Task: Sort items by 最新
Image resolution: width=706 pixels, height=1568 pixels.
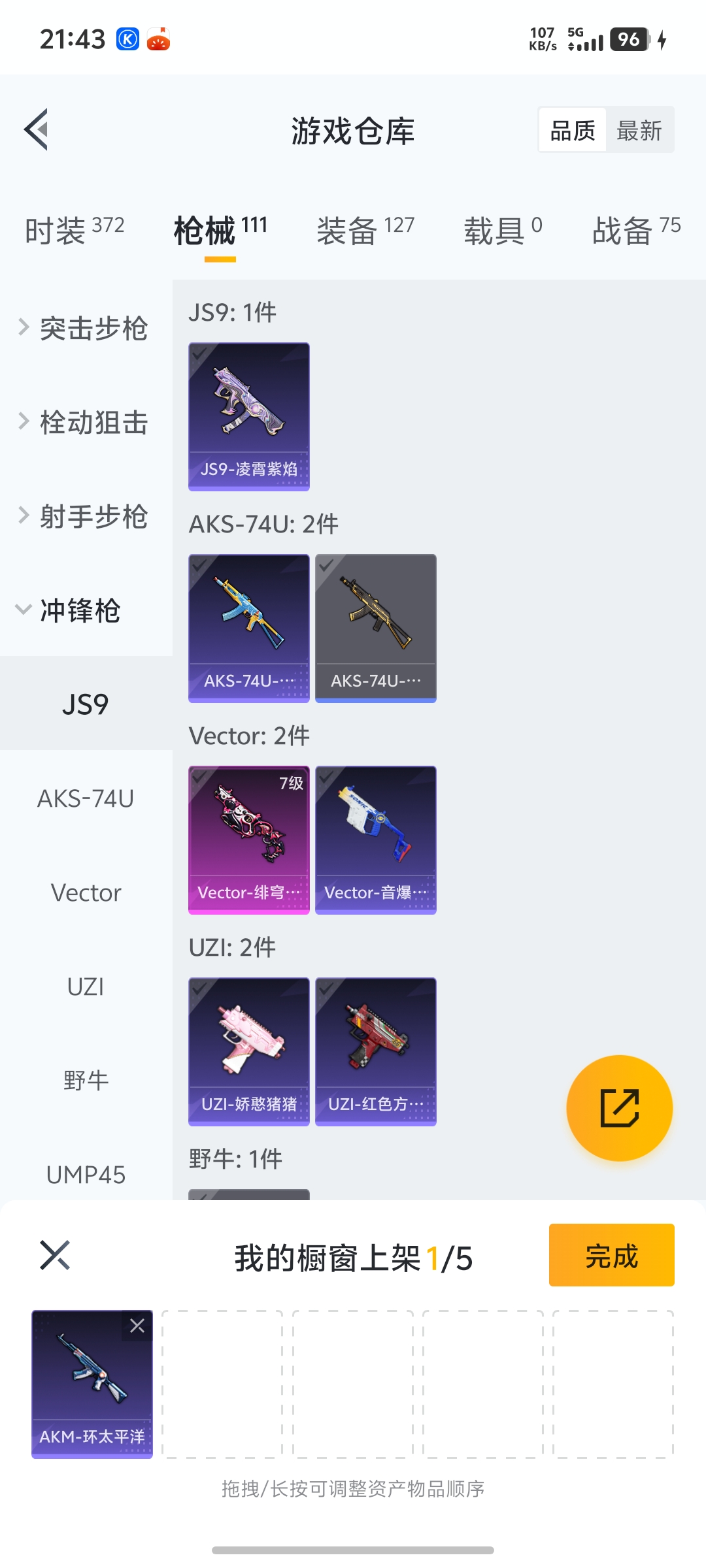Action: (639, 131)
